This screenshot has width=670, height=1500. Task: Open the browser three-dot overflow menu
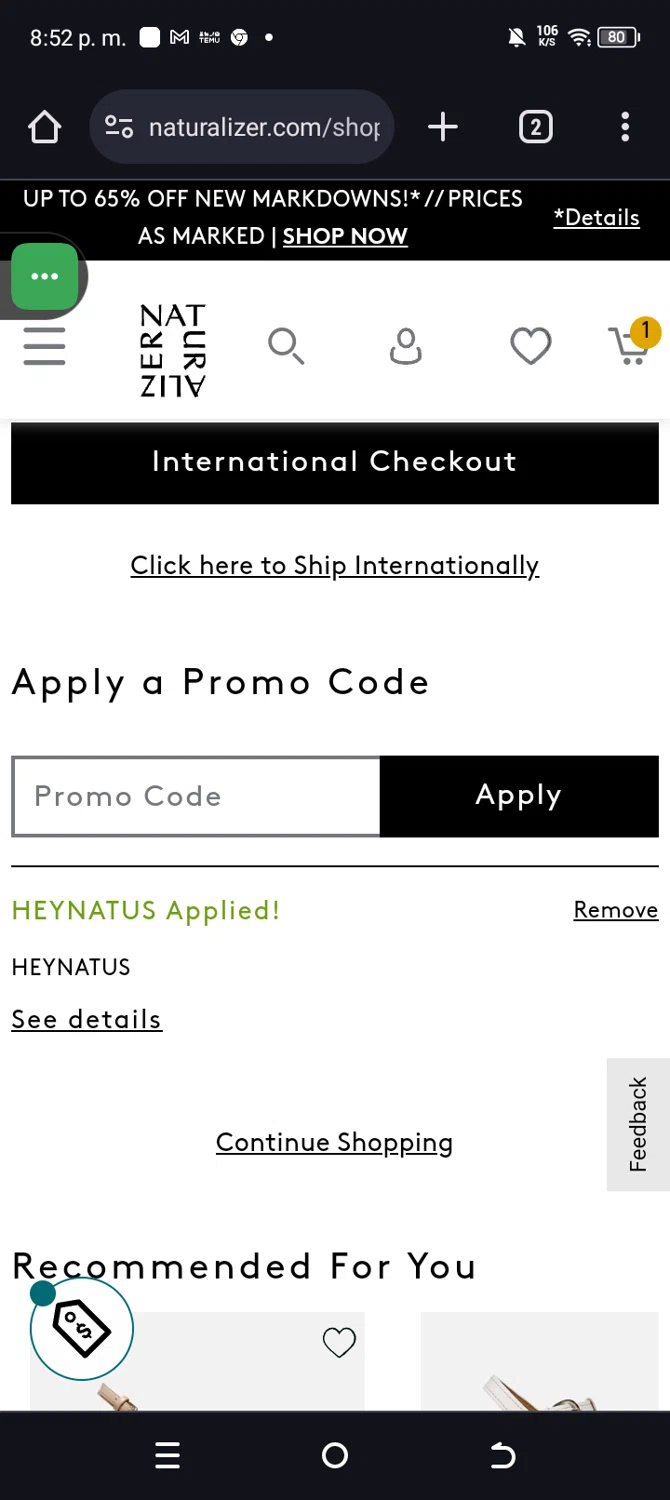click(625, 127)
